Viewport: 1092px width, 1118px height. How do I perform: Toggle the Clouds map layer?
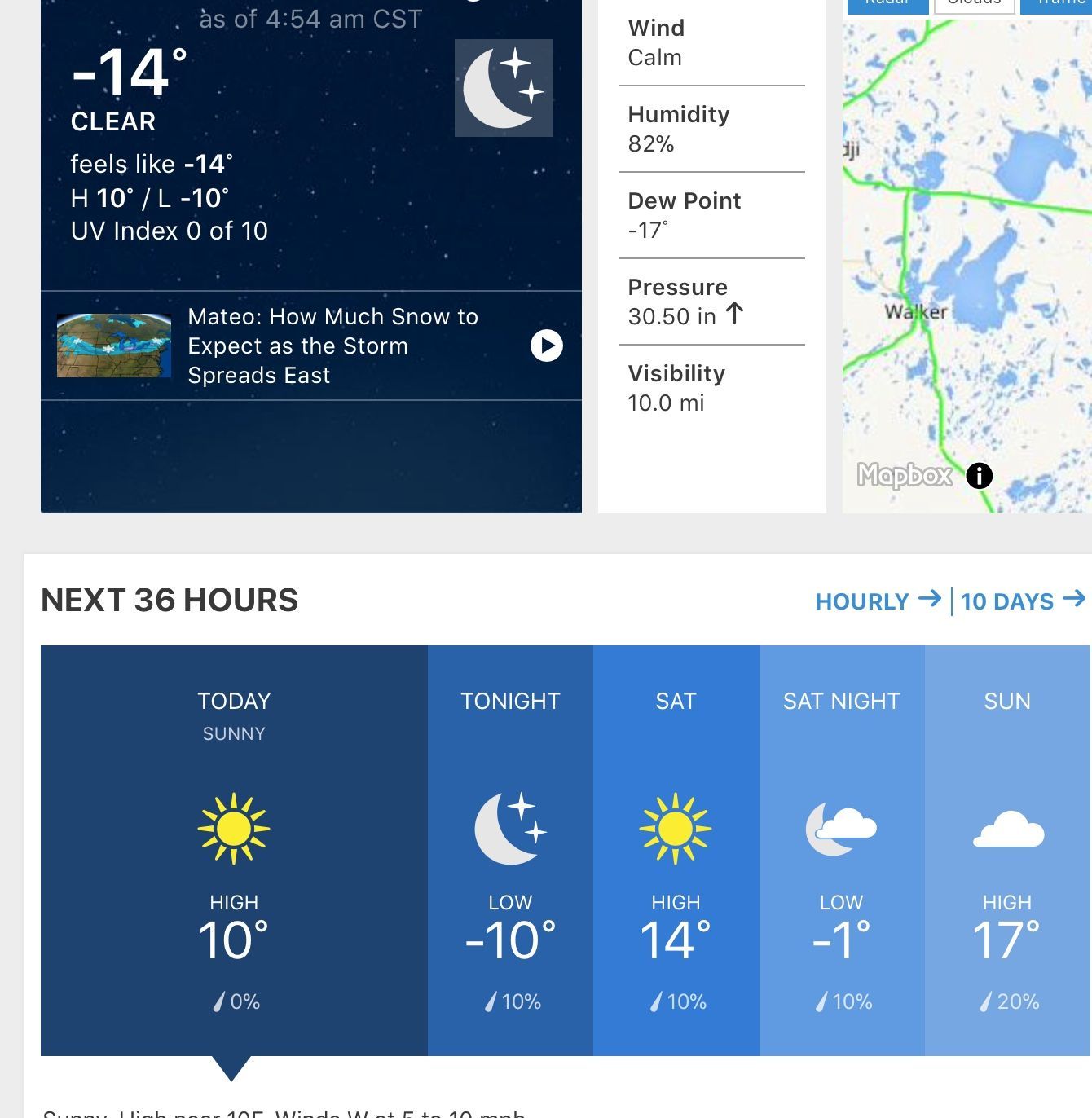[974, 5]
